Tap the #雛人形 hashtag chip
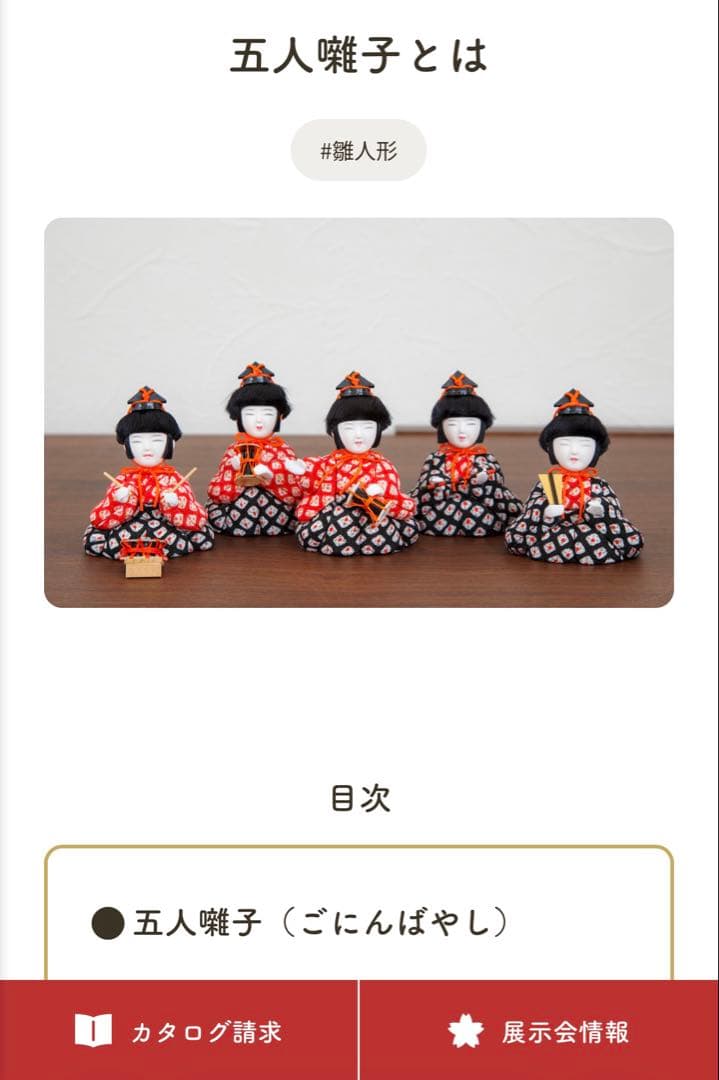Image resolution: width=719 pixels, height=1080 pixels. (x=359, y=151)
